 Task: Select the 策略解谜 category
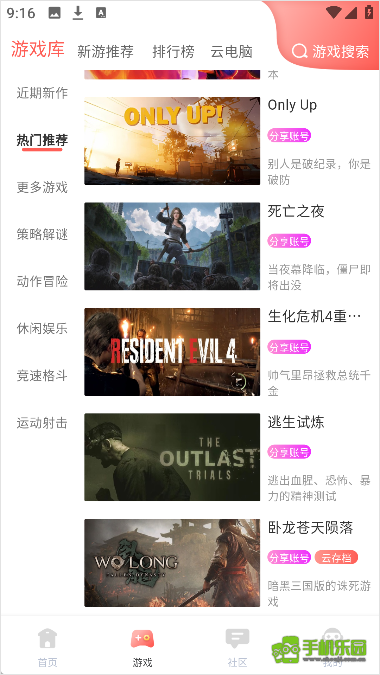click(42, 235)
